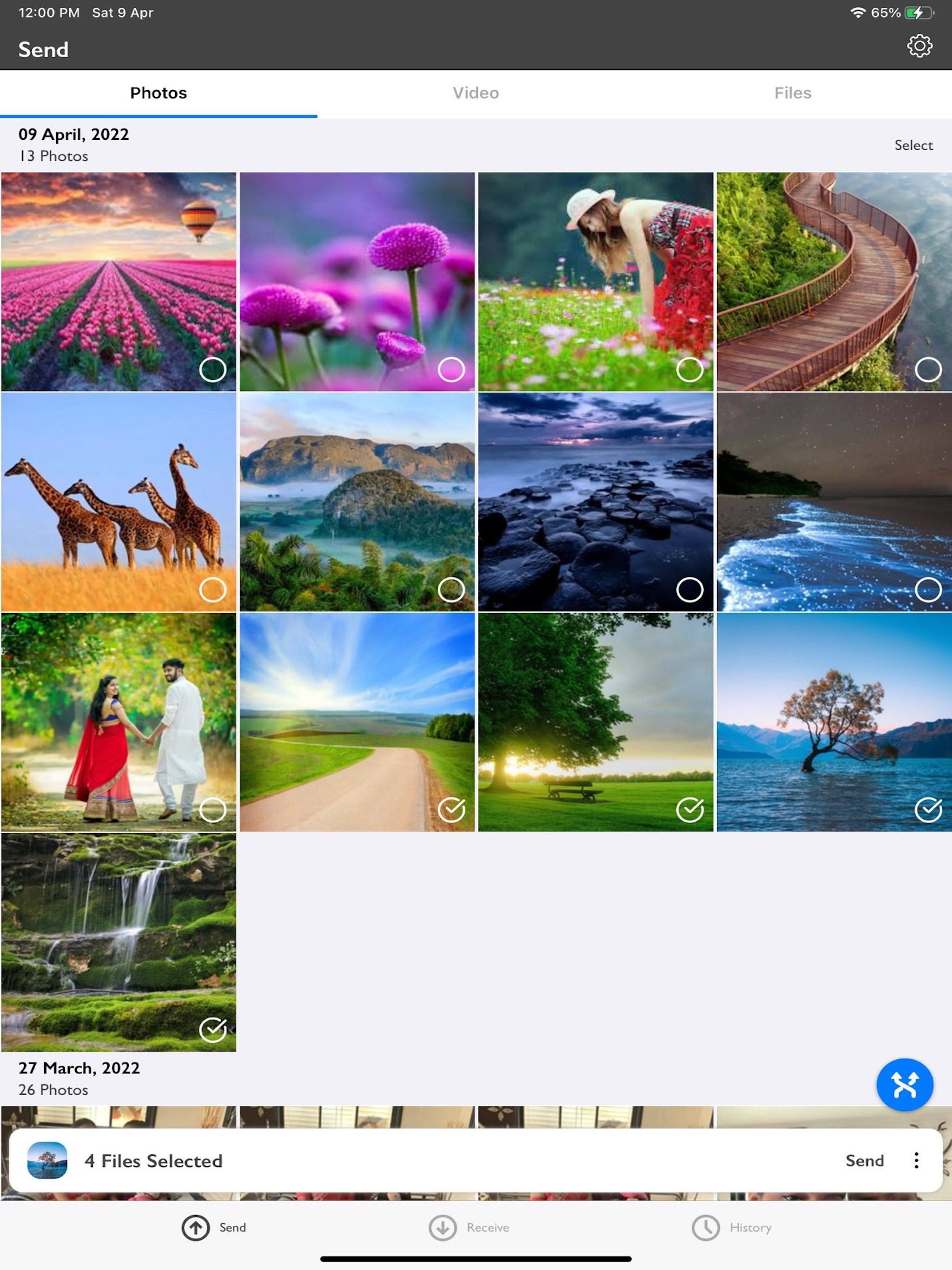The image size is (952, 1270).
Task: Select the wooden bridge photo circle
Action: point(930,370)
